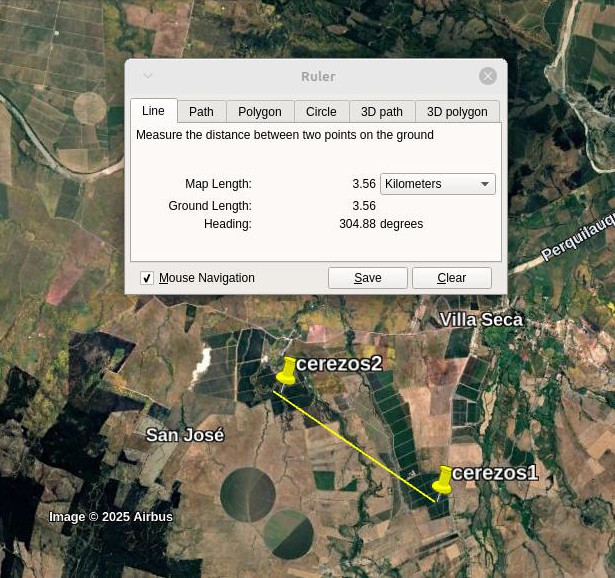Select the cerezos1 placemark pin

point(443,480)
